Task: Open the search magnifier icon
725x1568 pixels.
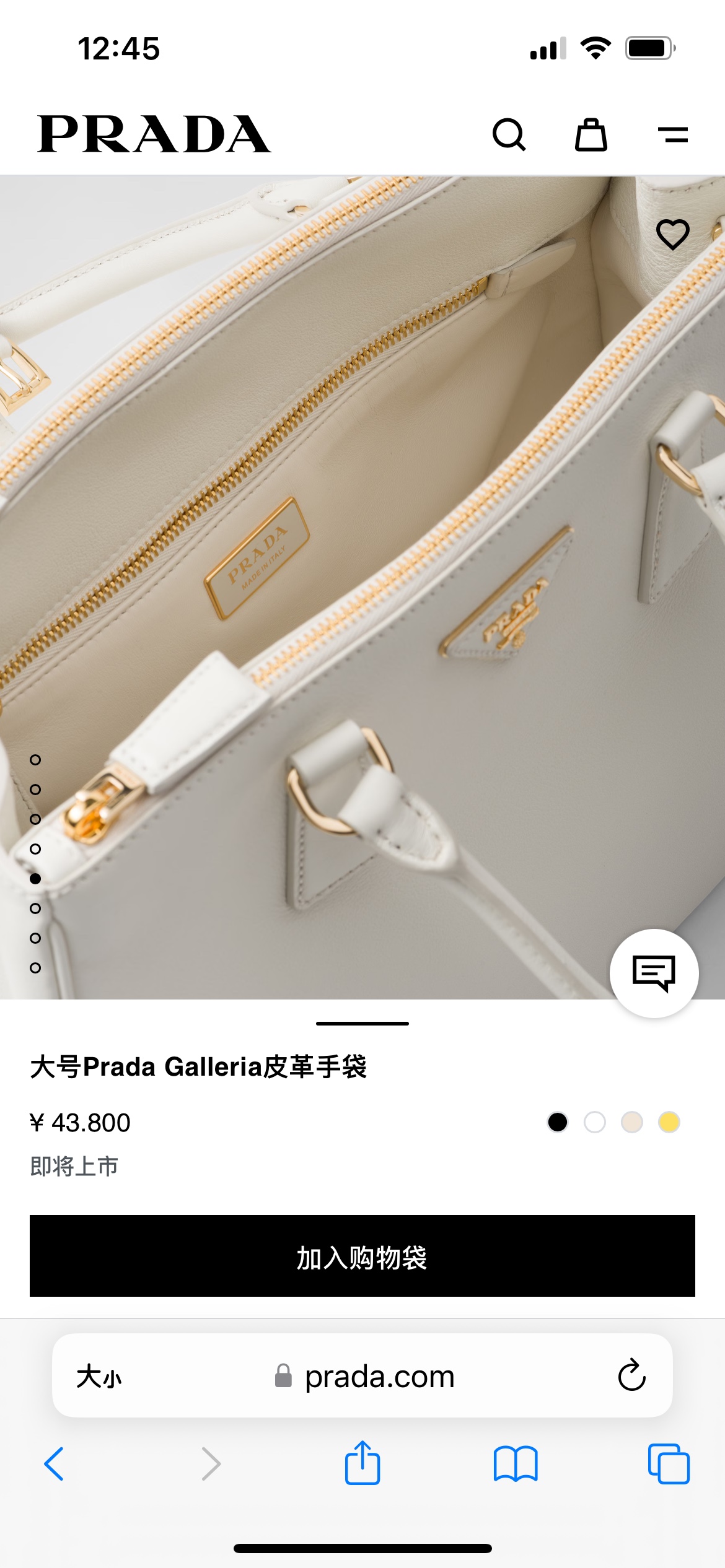Action: (x=509, y=134)
